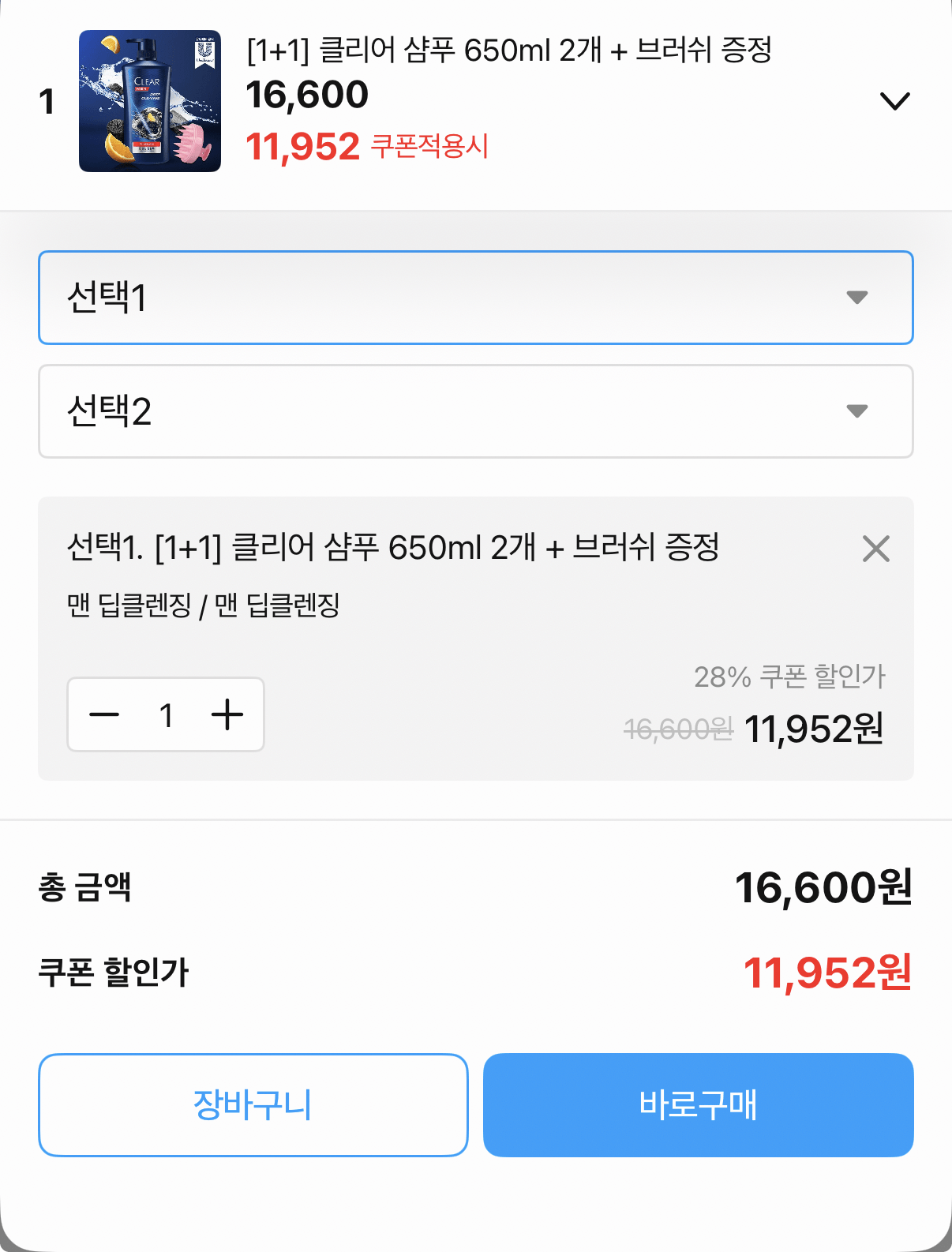Viewport: 952px width, 1252px height.
Task: Remove the 맨 딥클렌징 selected option
Action: [x=875, y=549]
